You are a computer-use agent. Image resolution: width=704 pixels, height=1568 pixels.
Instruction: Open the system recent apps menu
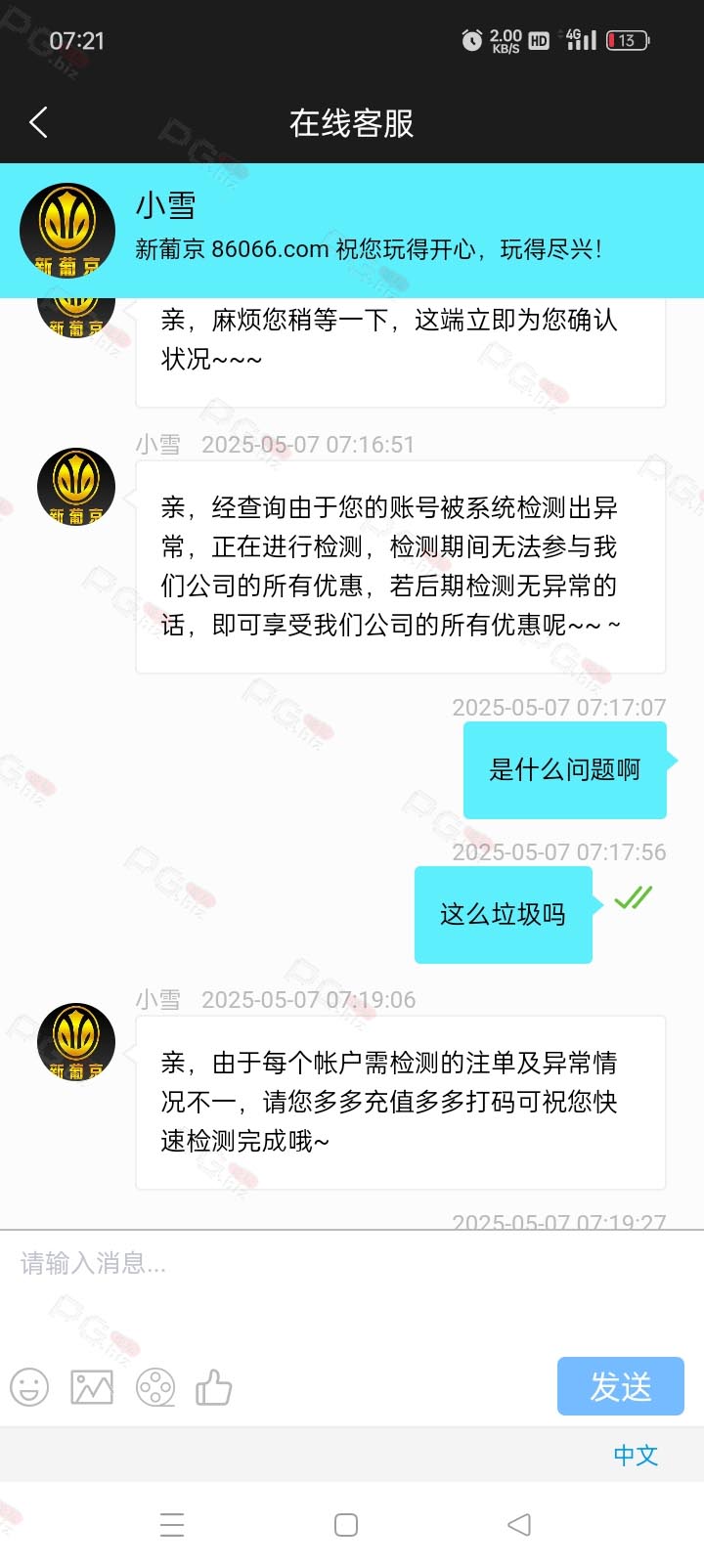click(x=172, y=1525)
